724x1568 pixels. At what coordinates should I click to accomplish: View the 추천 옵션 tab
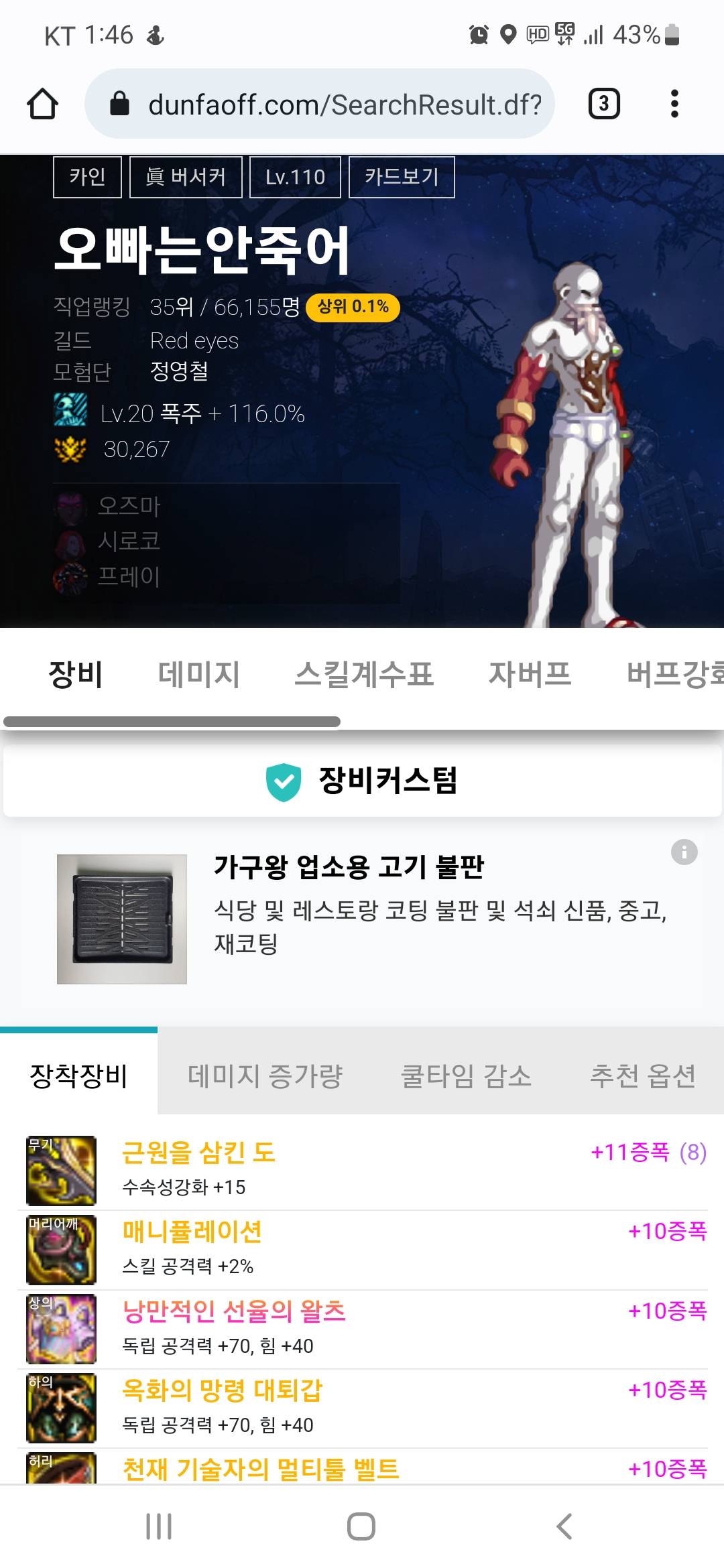(642, 1076)
